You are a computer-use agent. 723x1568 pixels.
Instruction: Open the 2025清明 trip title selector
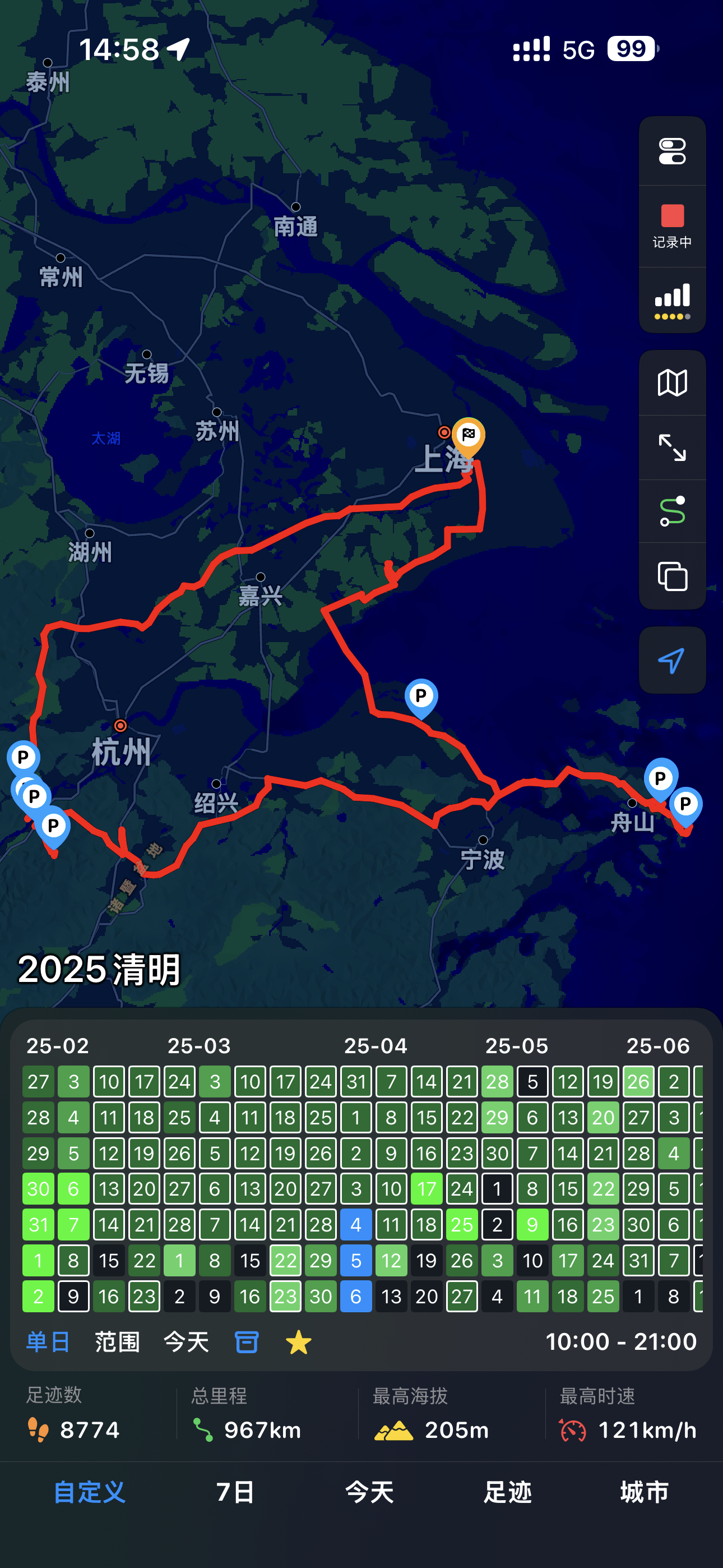99,969
